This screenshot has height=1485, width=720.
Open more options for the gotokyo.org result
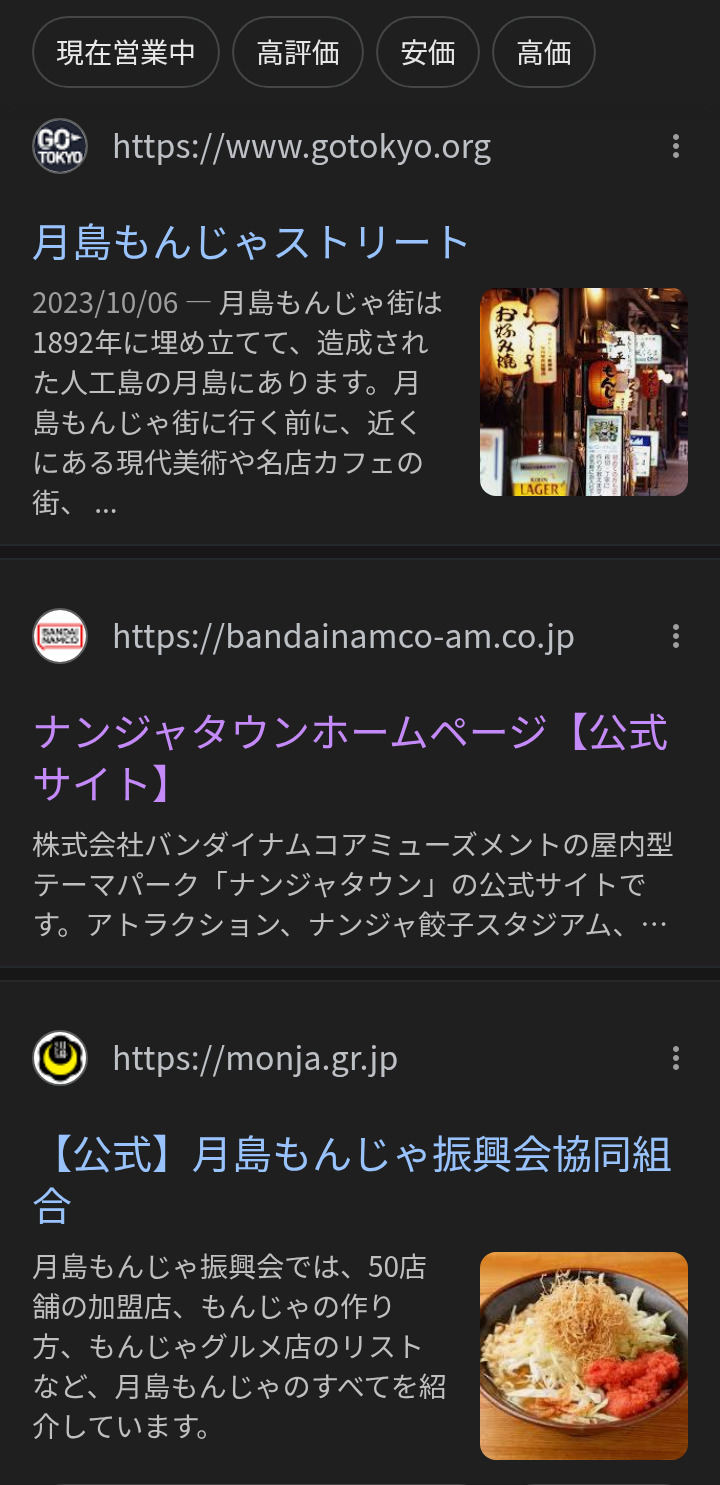[676, 146]
